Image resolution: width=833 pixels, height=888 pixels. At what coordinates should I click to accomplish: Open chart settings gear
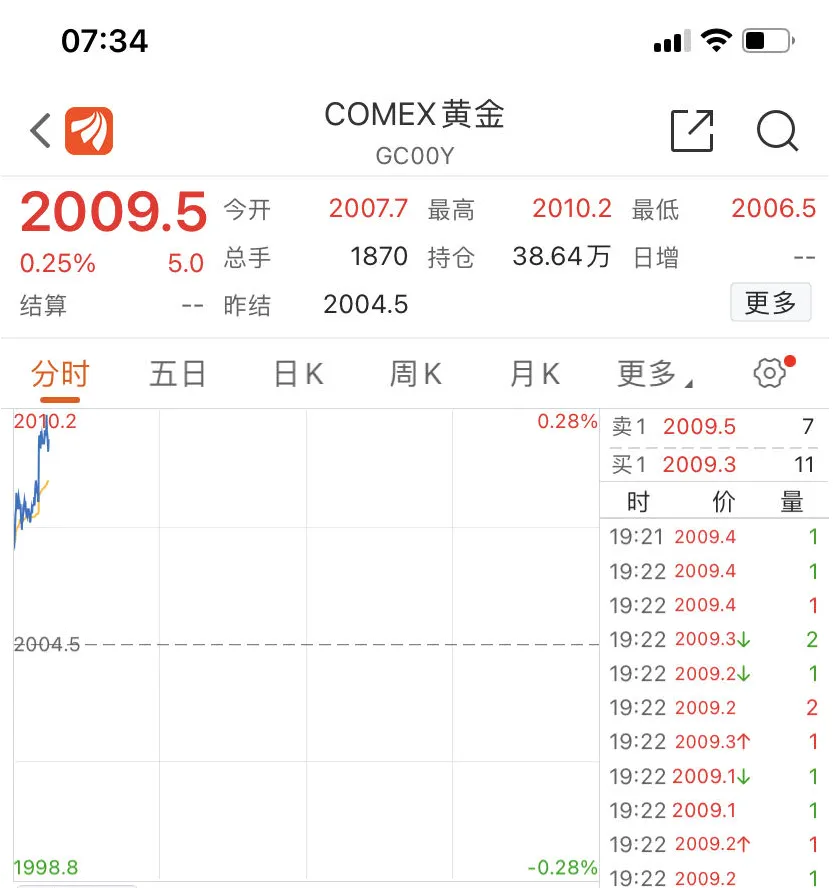click(770, 374)
